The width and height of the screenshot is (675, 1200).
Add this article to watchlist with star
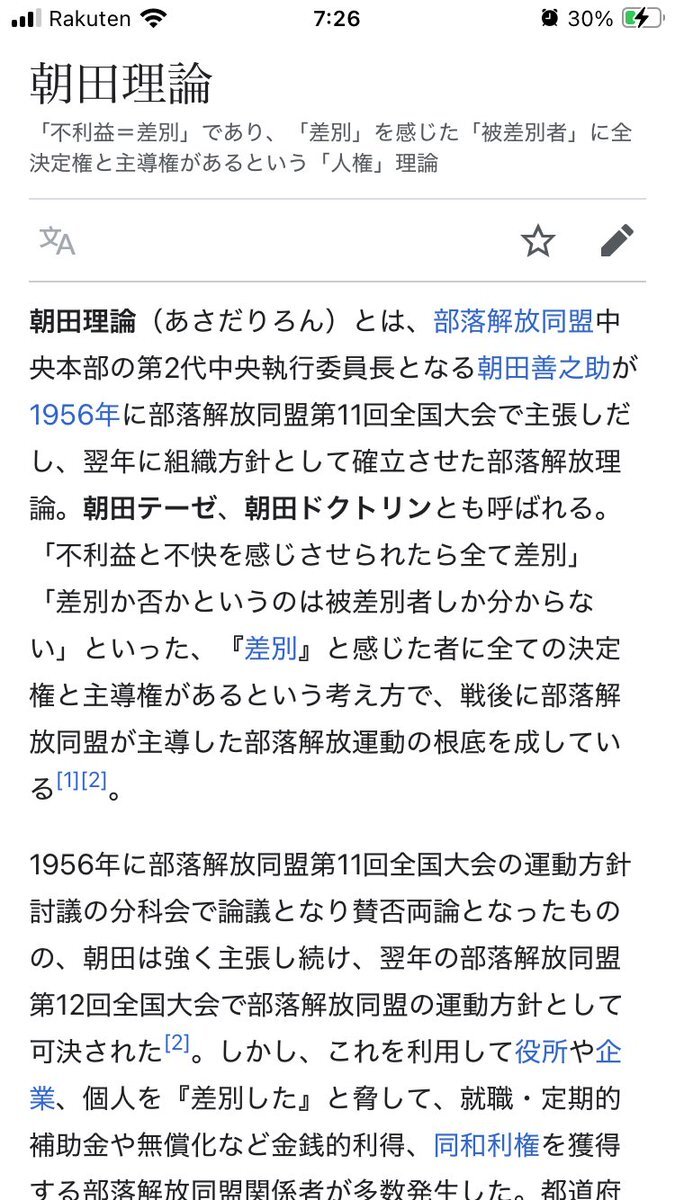(x=538, y=240)
